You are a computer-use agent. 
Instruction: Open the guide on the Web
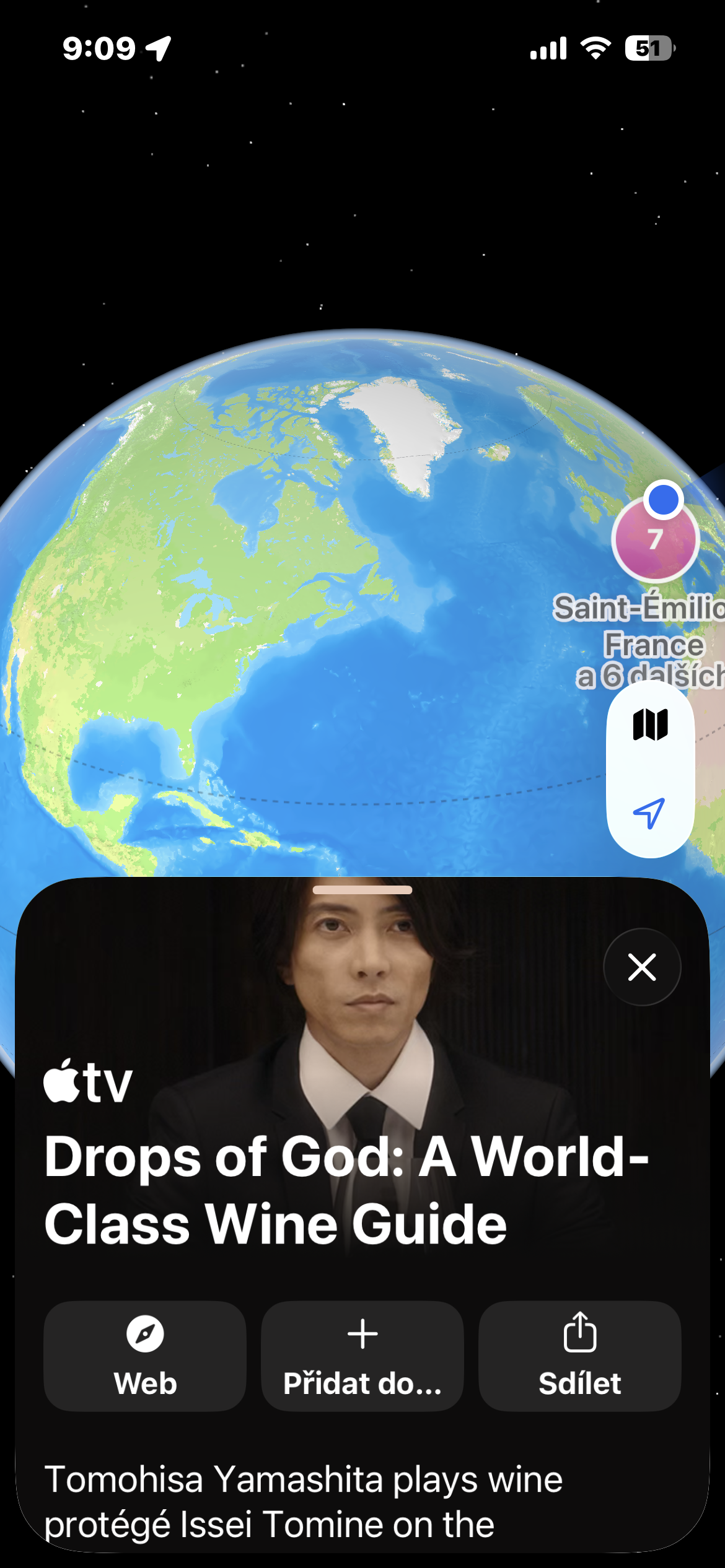coord(145,1356)
